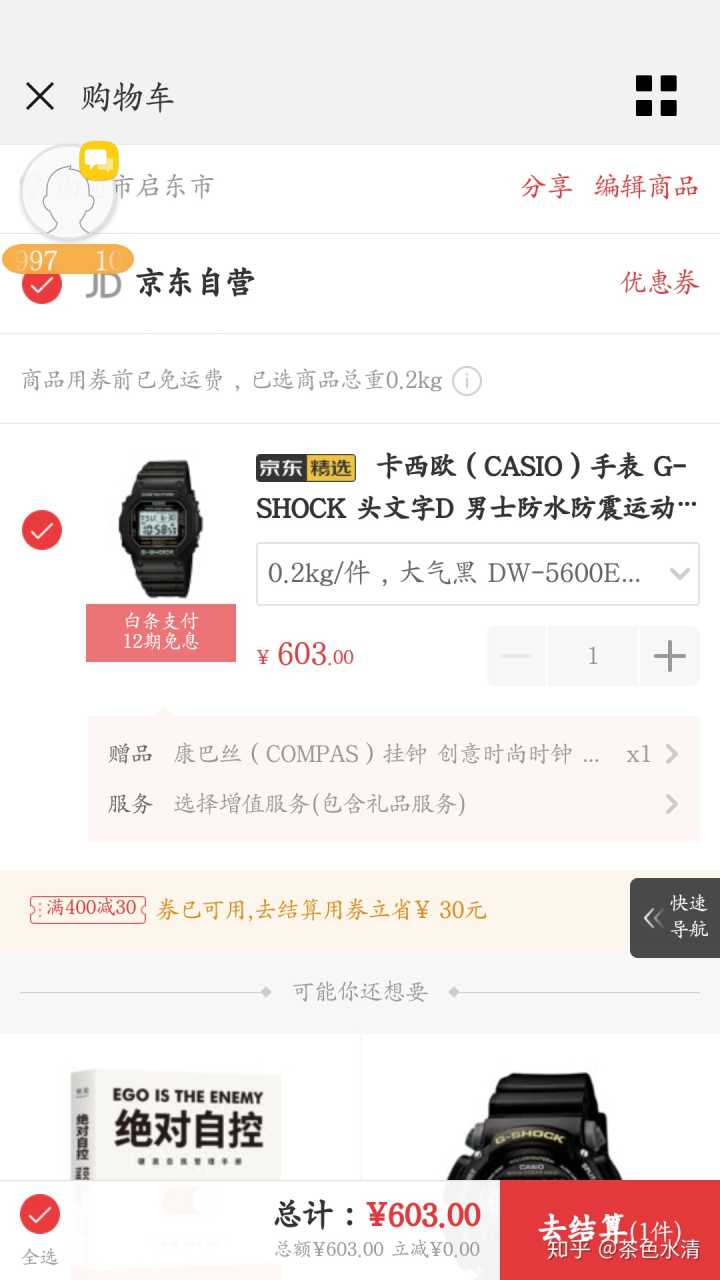Viewport: 720px width, 1280px height.
Task: Uncheck the 京东自营 store checkbox
Action: [x=42, y=285]
